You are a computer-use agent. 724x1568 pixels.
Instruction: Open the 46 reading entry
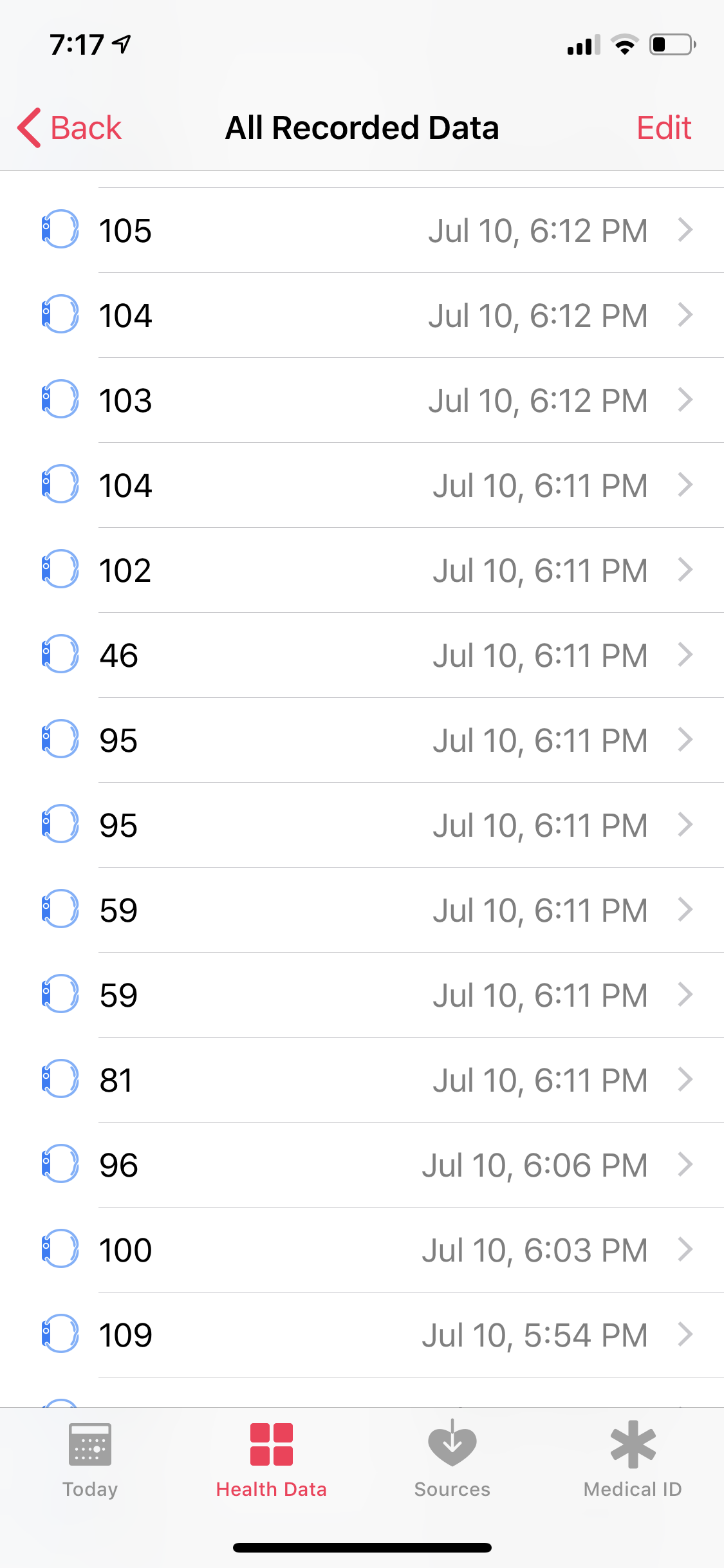[x=362, y=655]
